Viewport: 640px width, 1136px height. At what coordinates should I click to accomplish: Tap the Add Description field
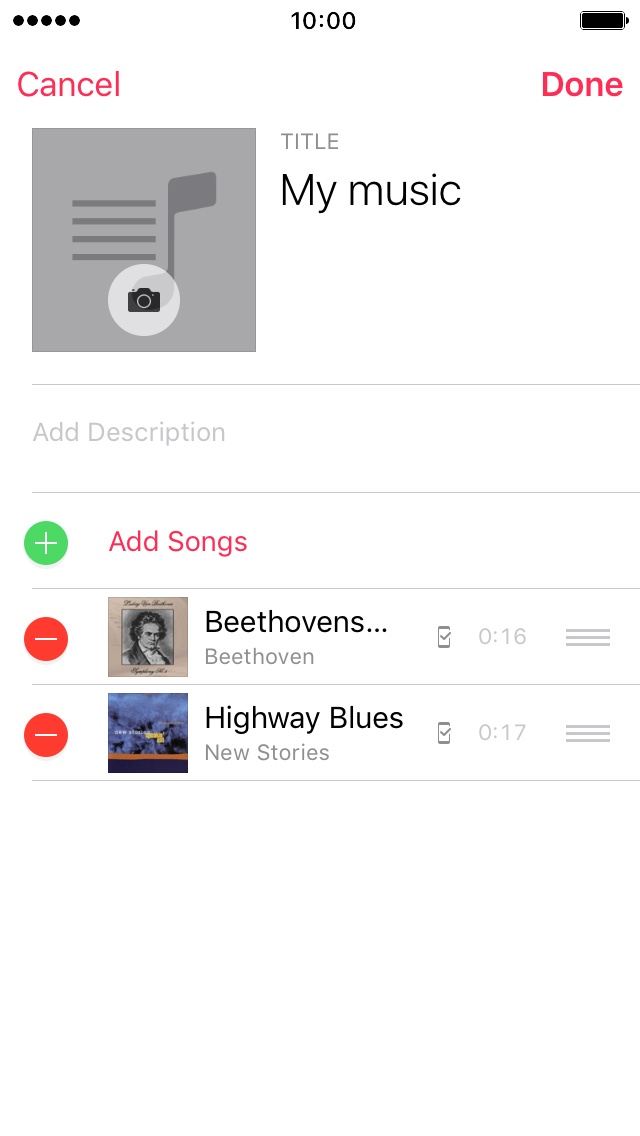click(x=336, y=433)
